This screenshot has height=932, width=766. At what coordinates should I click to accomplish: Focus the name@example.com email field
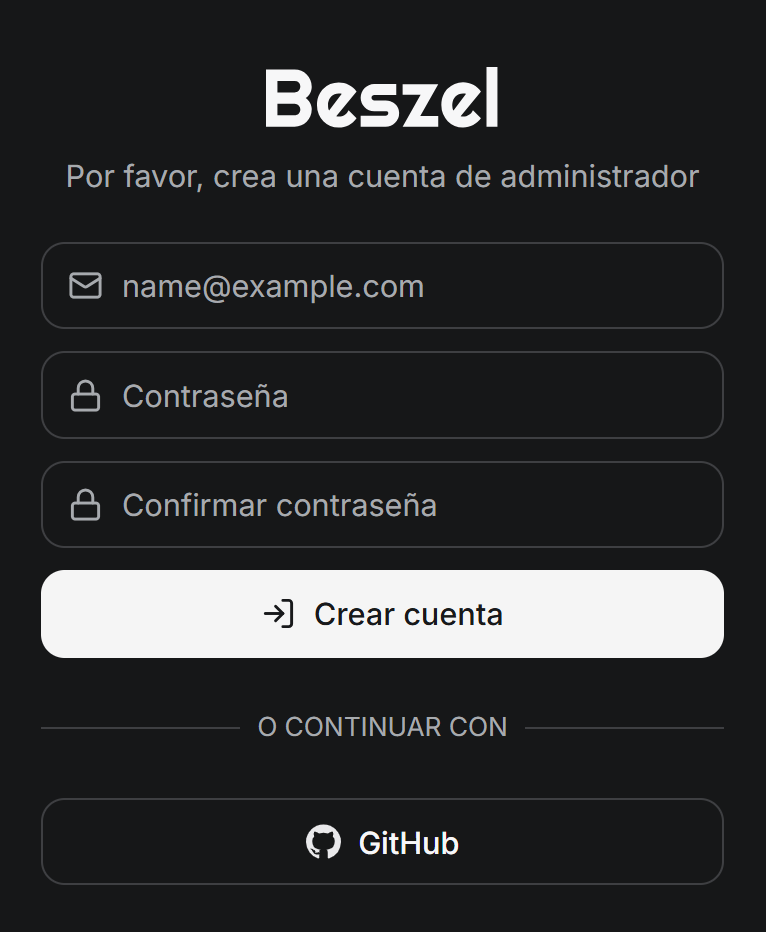tap(382, 286)
